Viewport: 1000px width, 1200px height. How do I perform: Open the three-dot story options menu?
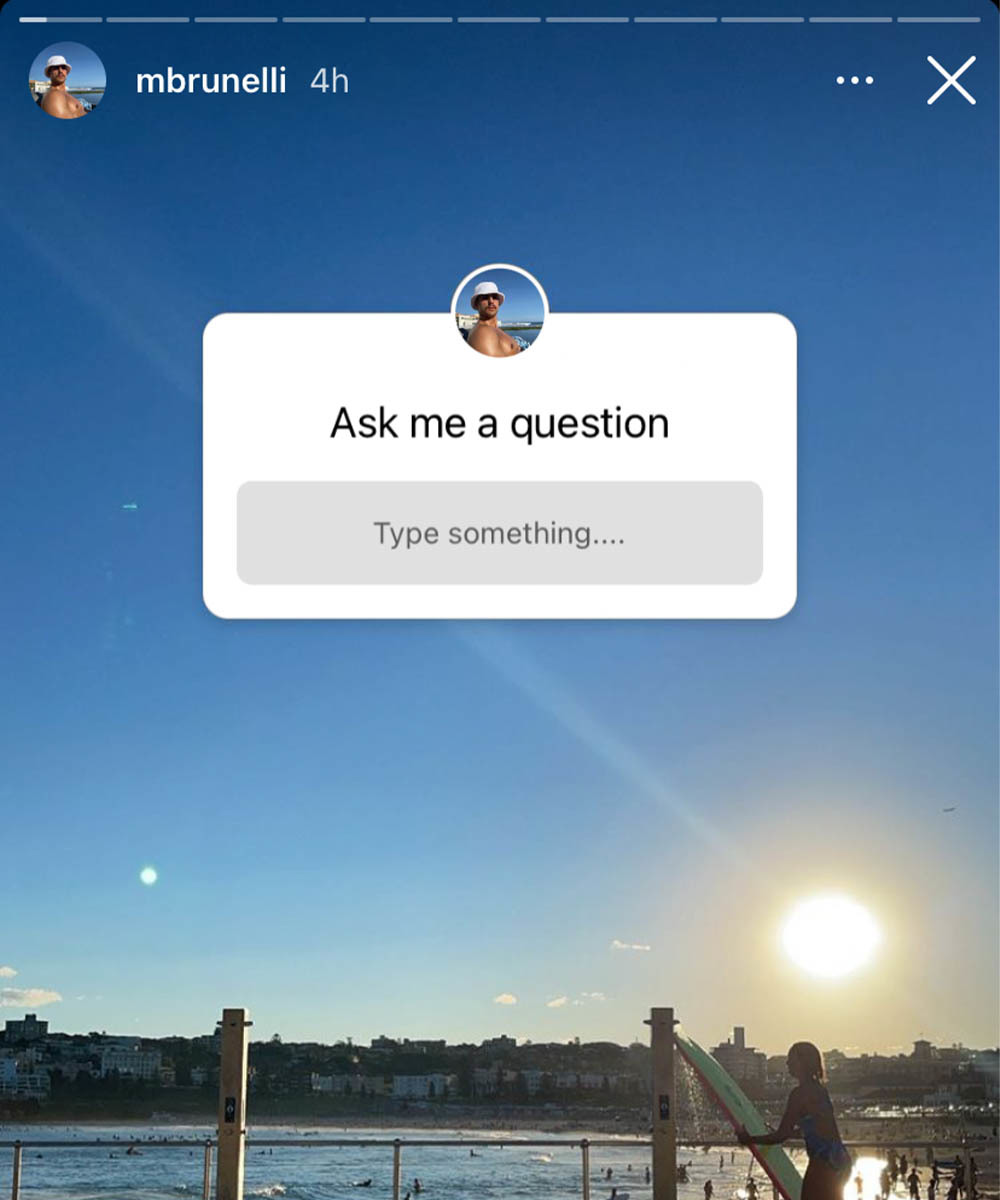854,81
